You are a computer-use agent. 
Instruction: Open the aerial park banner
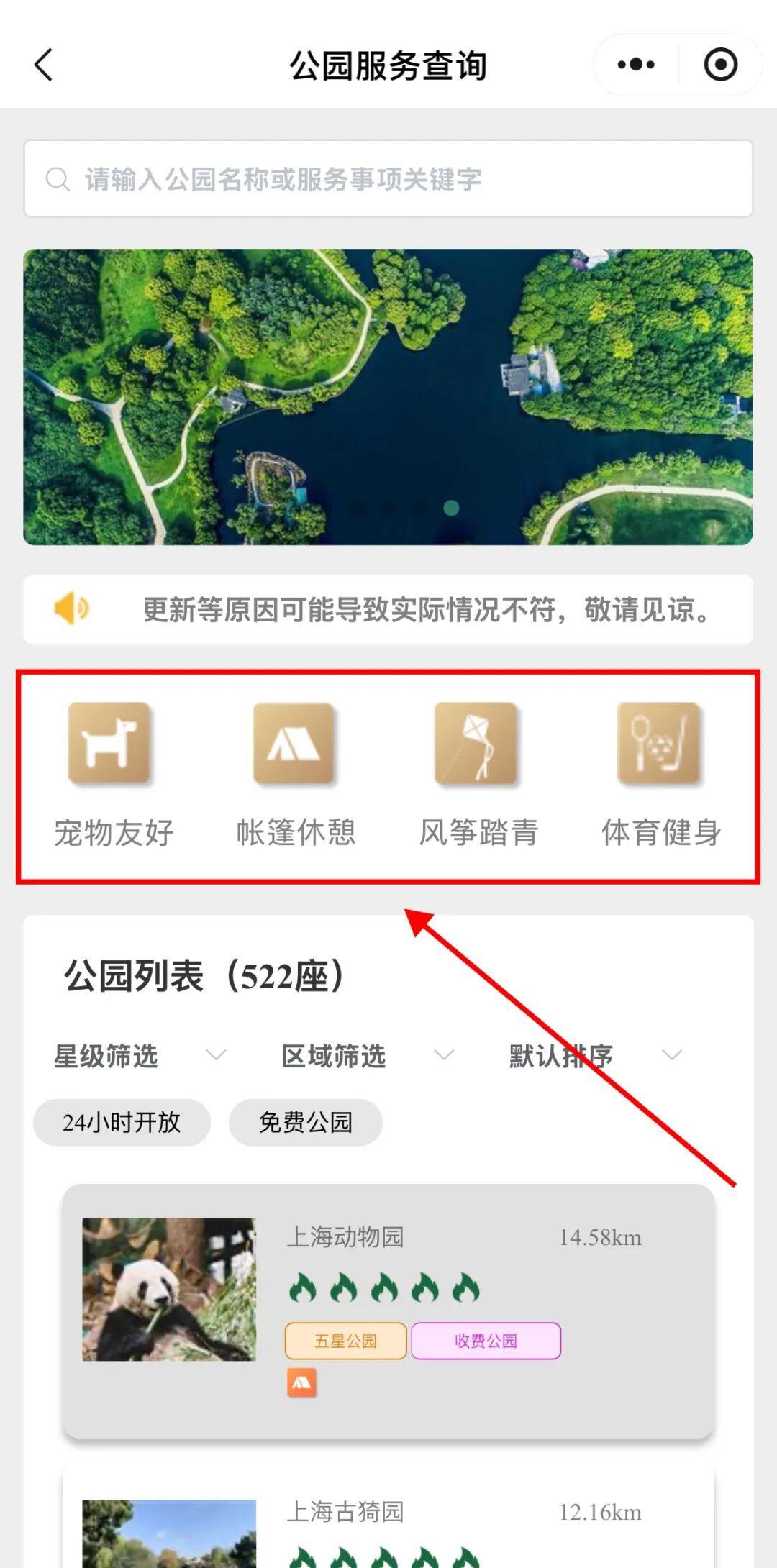coord(388,397)
